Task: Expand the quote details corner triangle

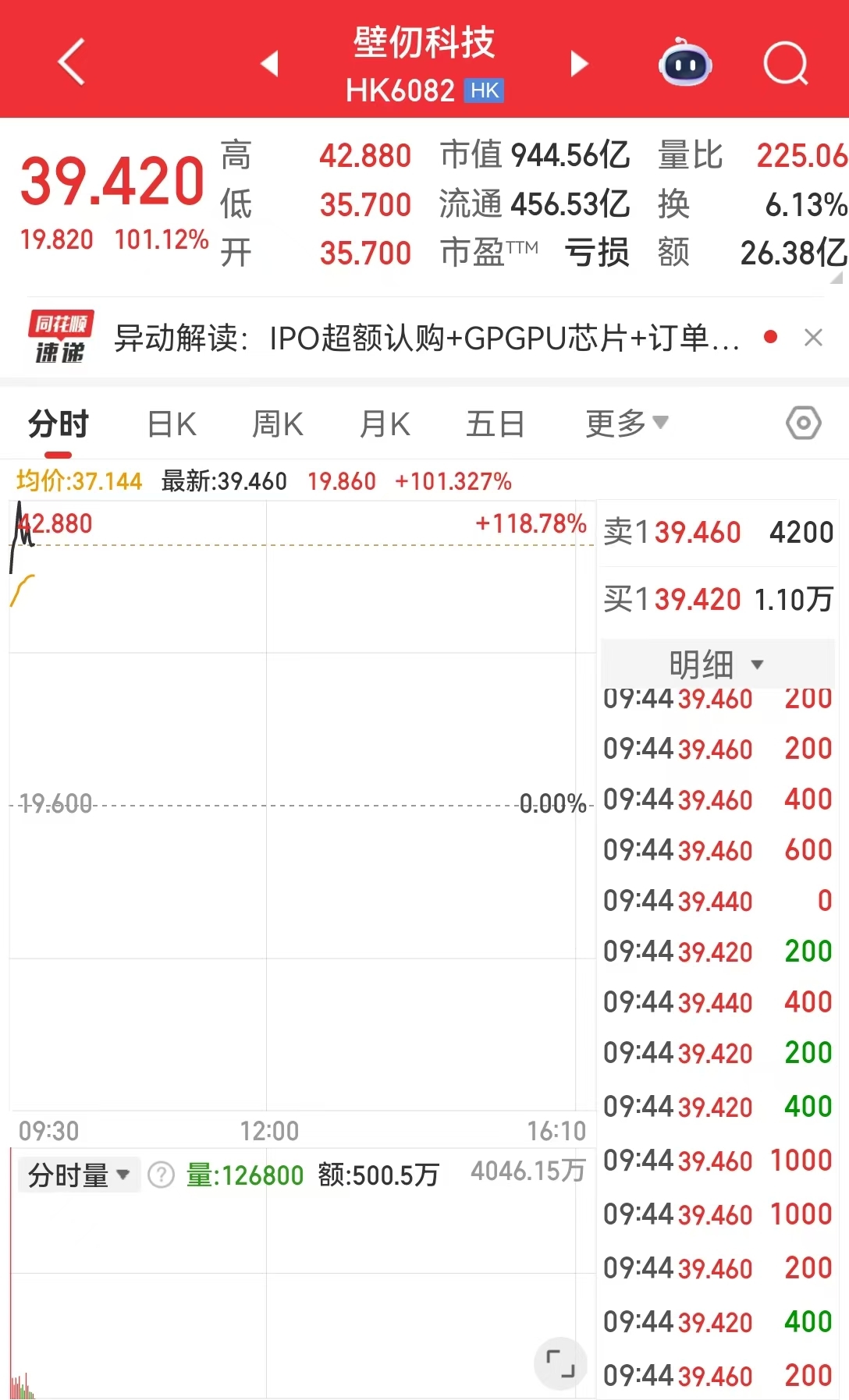Action: point(837,278)
